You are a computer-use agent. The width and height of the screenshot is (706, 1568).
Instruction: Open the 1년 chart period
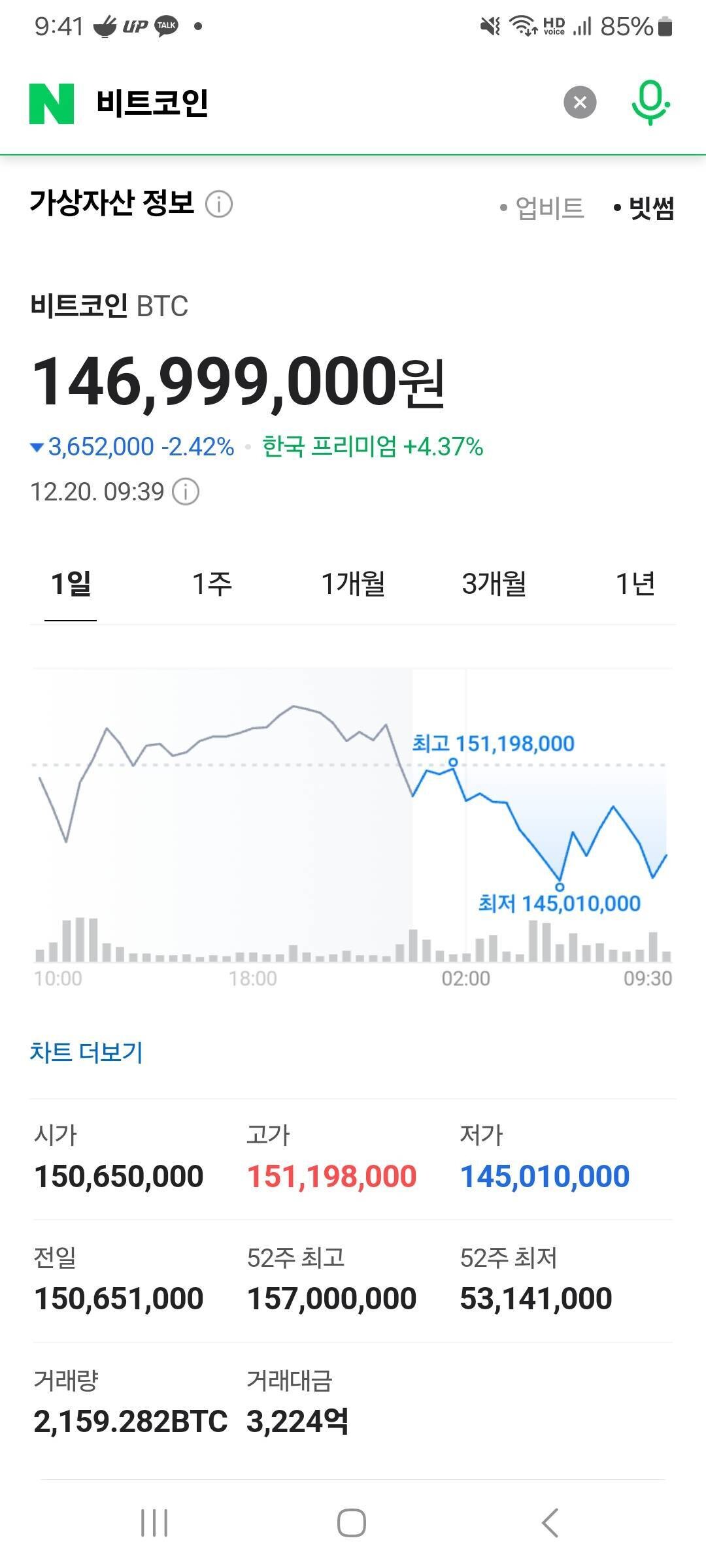coord(636,586)
